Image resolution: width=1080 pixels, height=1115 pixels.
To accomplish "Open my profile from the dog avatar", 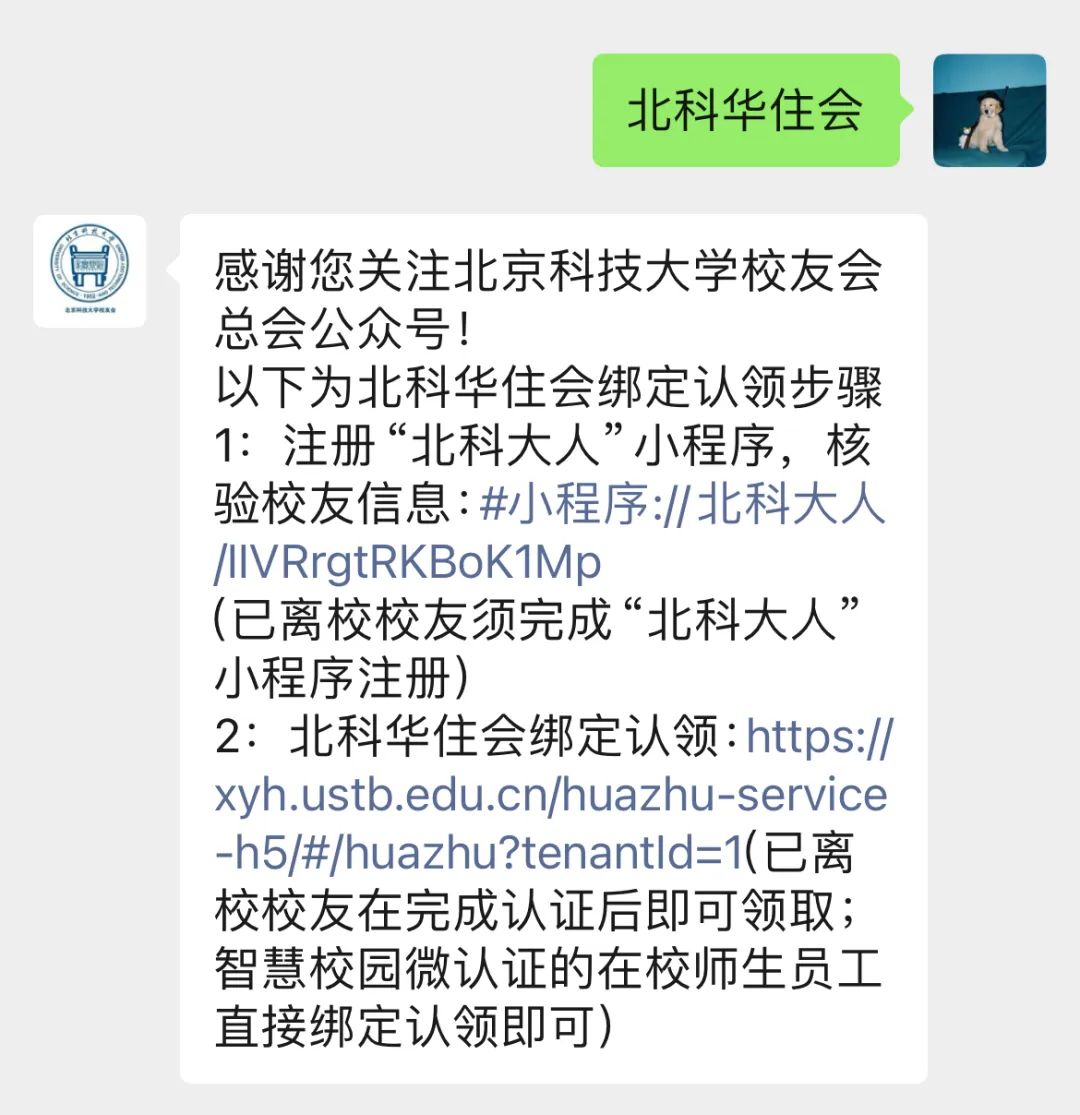I will point(989,110).
